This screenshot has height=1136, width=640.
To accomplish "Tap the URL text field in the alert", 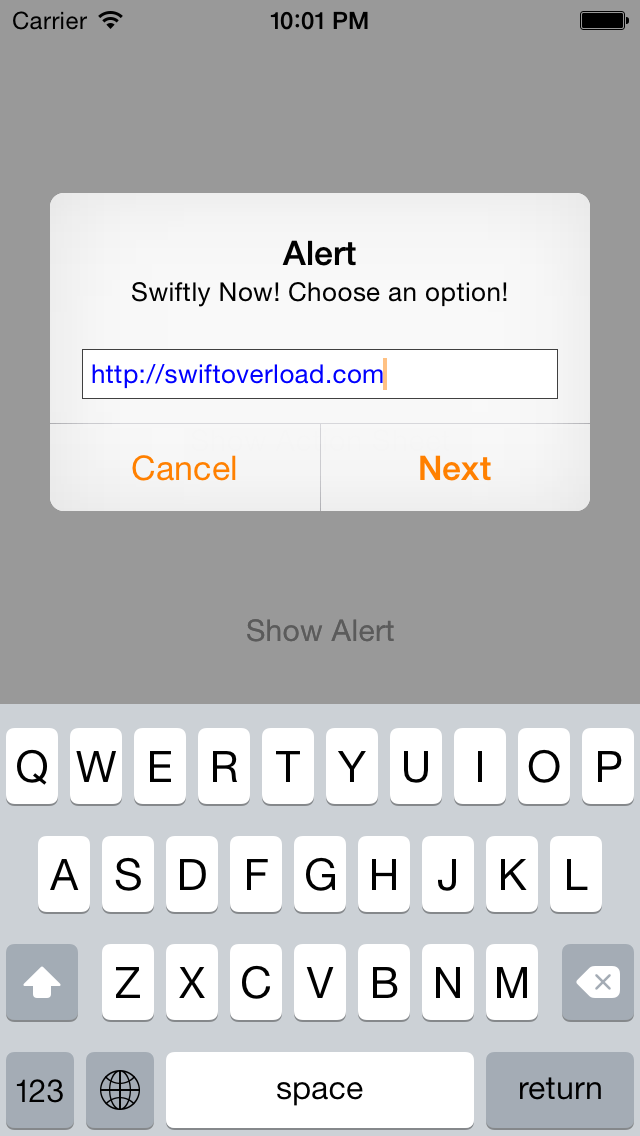I will tap(320, 374).
